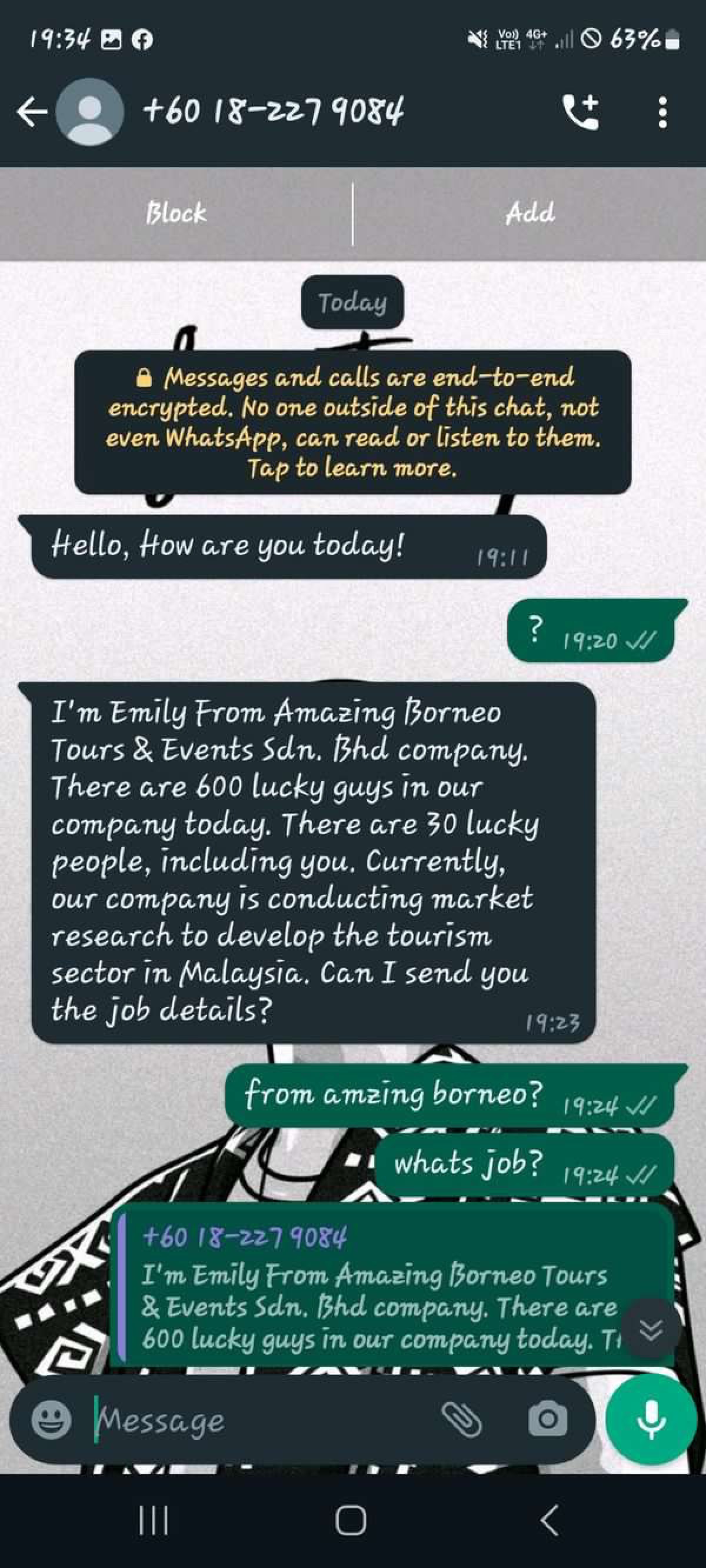Viewport: 706px width, 1568px height.
Task: Go back from this chat
Action: pos(32,112)
